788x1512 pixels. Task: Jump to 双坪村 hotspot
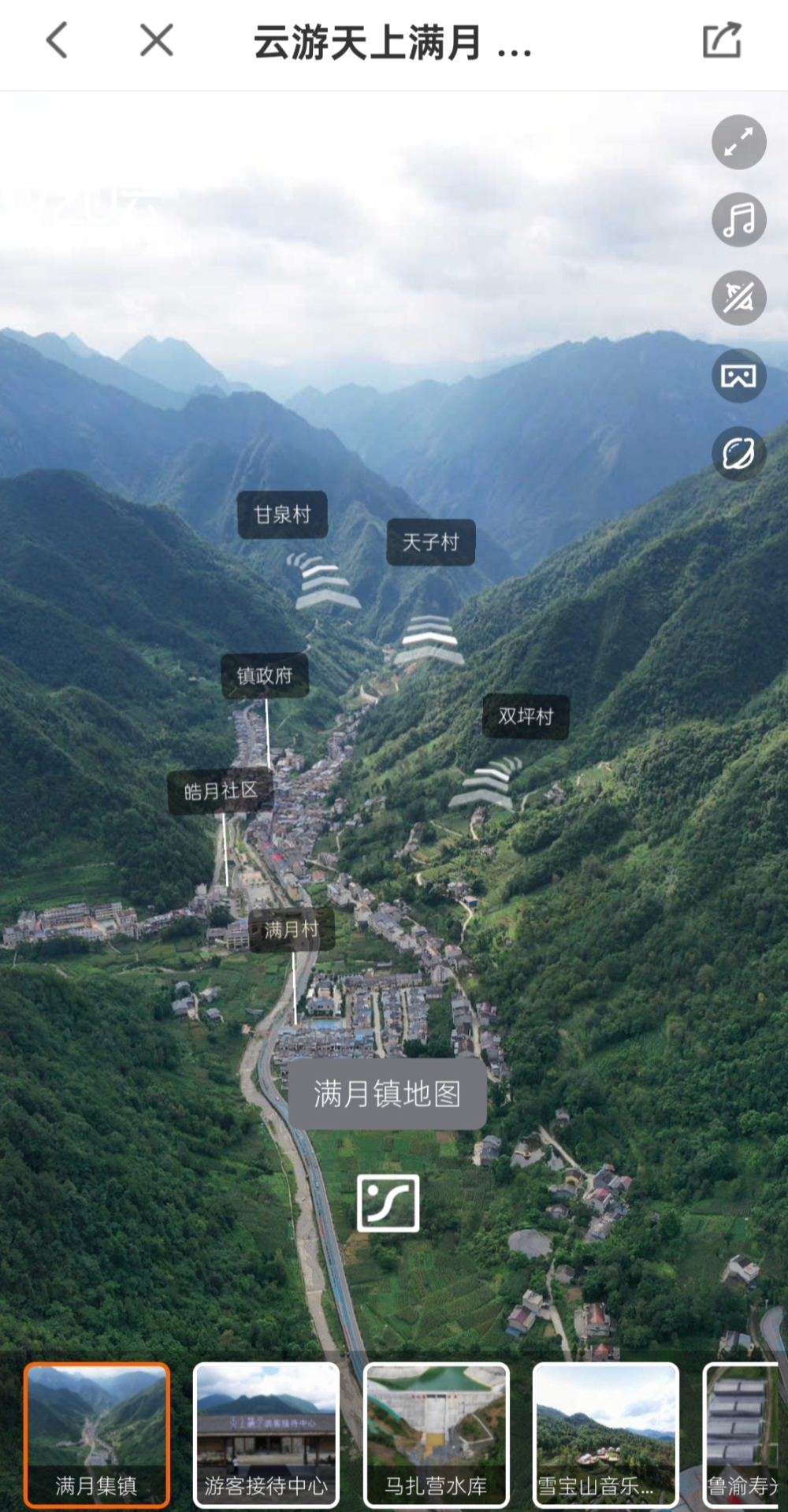point(526,716)
